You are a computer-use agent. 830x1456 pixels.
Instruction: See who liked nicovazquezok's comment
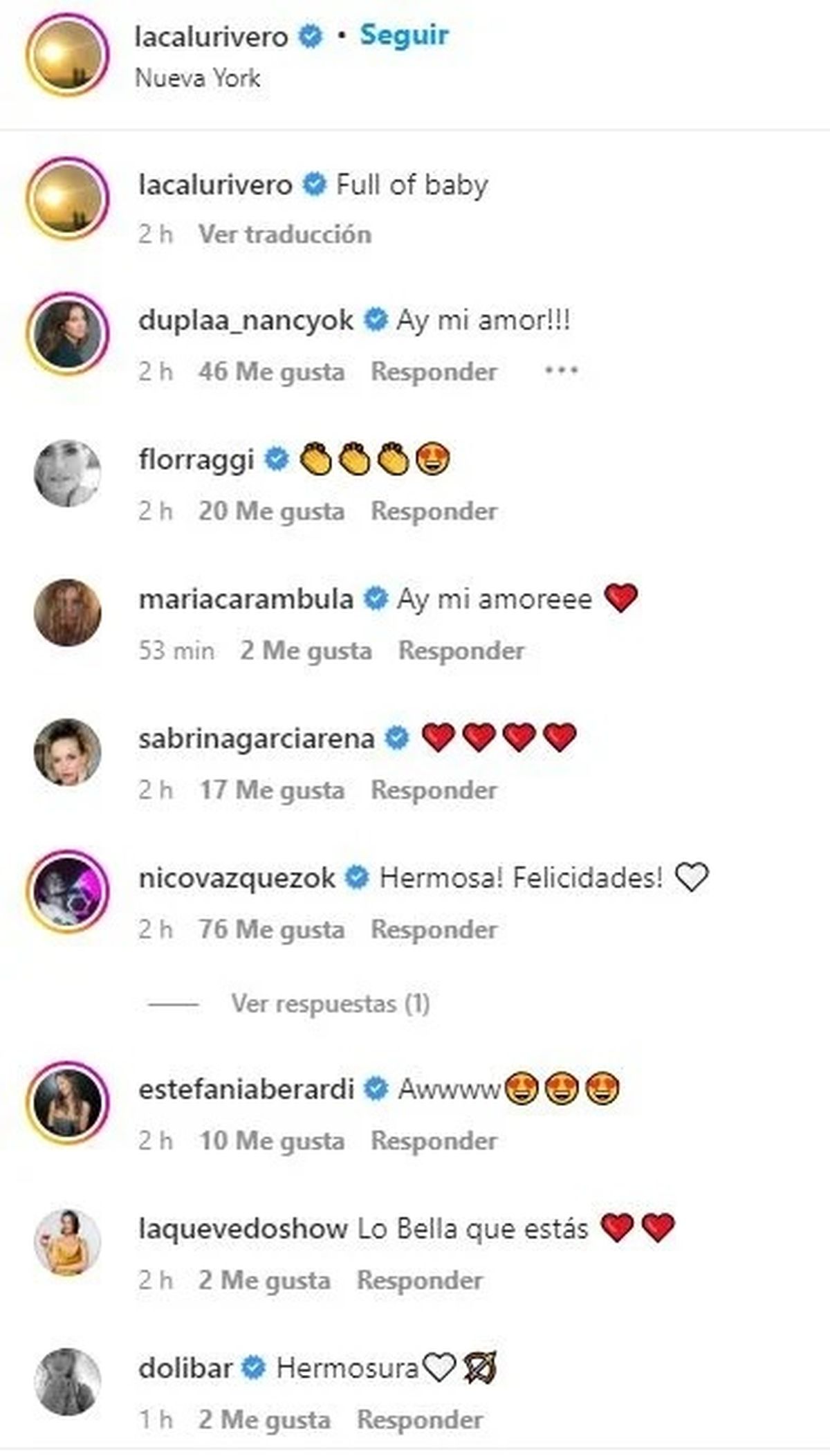pos(271,929)
